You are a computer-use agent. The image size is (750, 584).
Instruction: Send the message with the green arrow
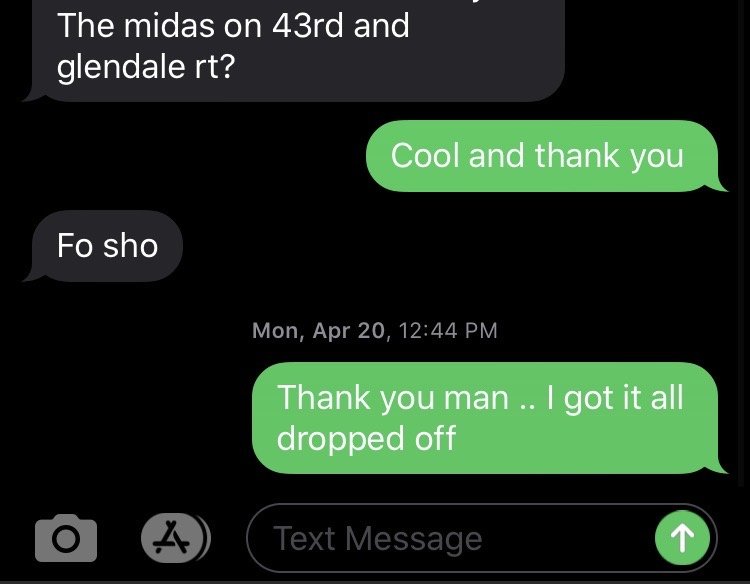pos(682,538)
